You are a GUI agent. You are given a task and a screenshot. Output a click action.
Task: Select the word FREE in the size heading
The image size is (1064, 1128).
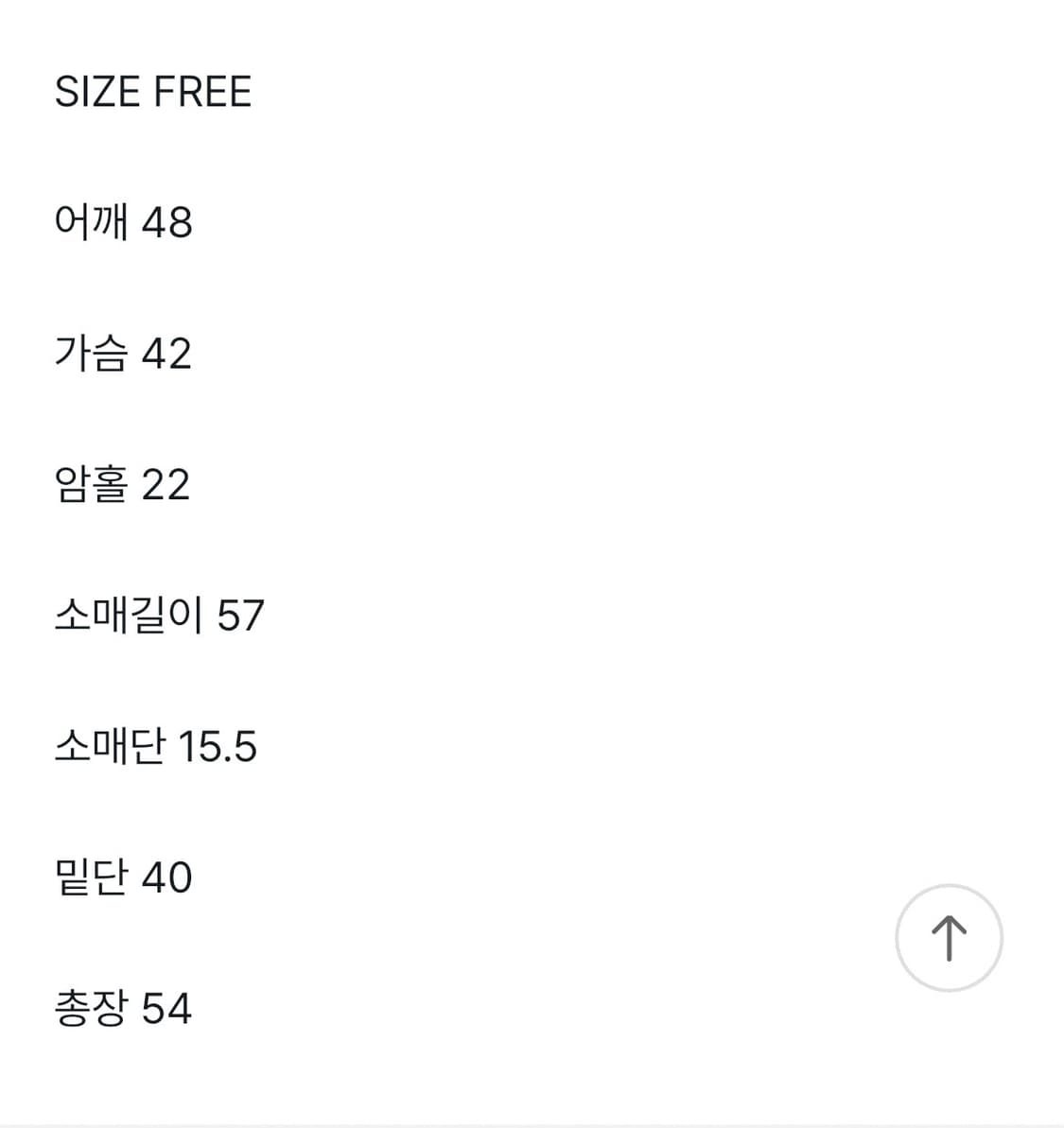point(202,91)
